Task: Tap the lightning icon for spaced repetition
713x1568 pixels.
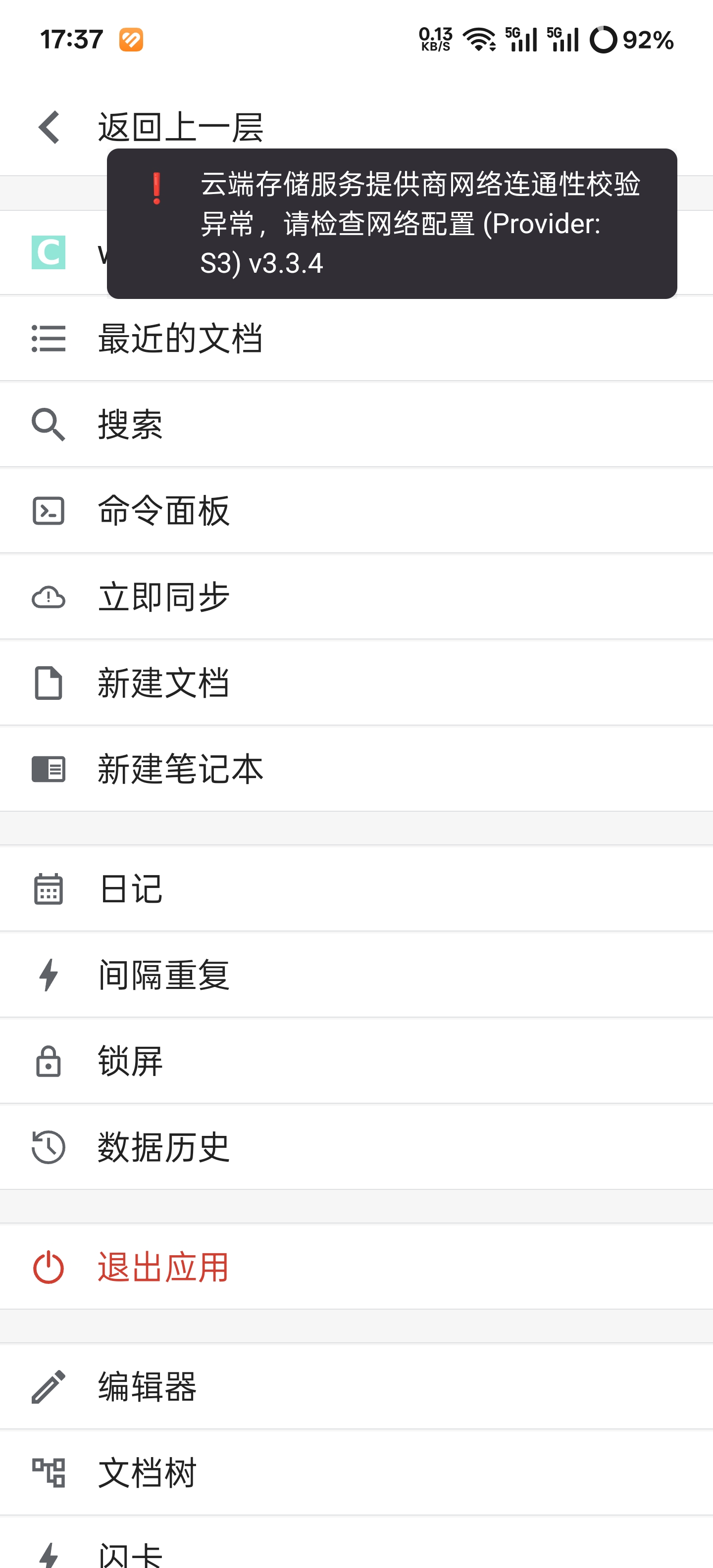Action: (x=48, y=975)
